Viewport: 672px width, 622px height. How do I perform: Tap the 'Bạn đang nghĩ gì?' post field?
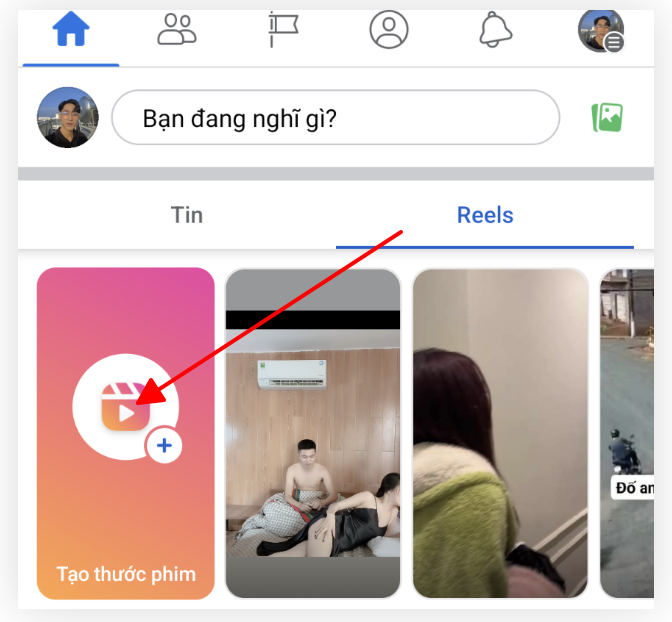[335, 118]
